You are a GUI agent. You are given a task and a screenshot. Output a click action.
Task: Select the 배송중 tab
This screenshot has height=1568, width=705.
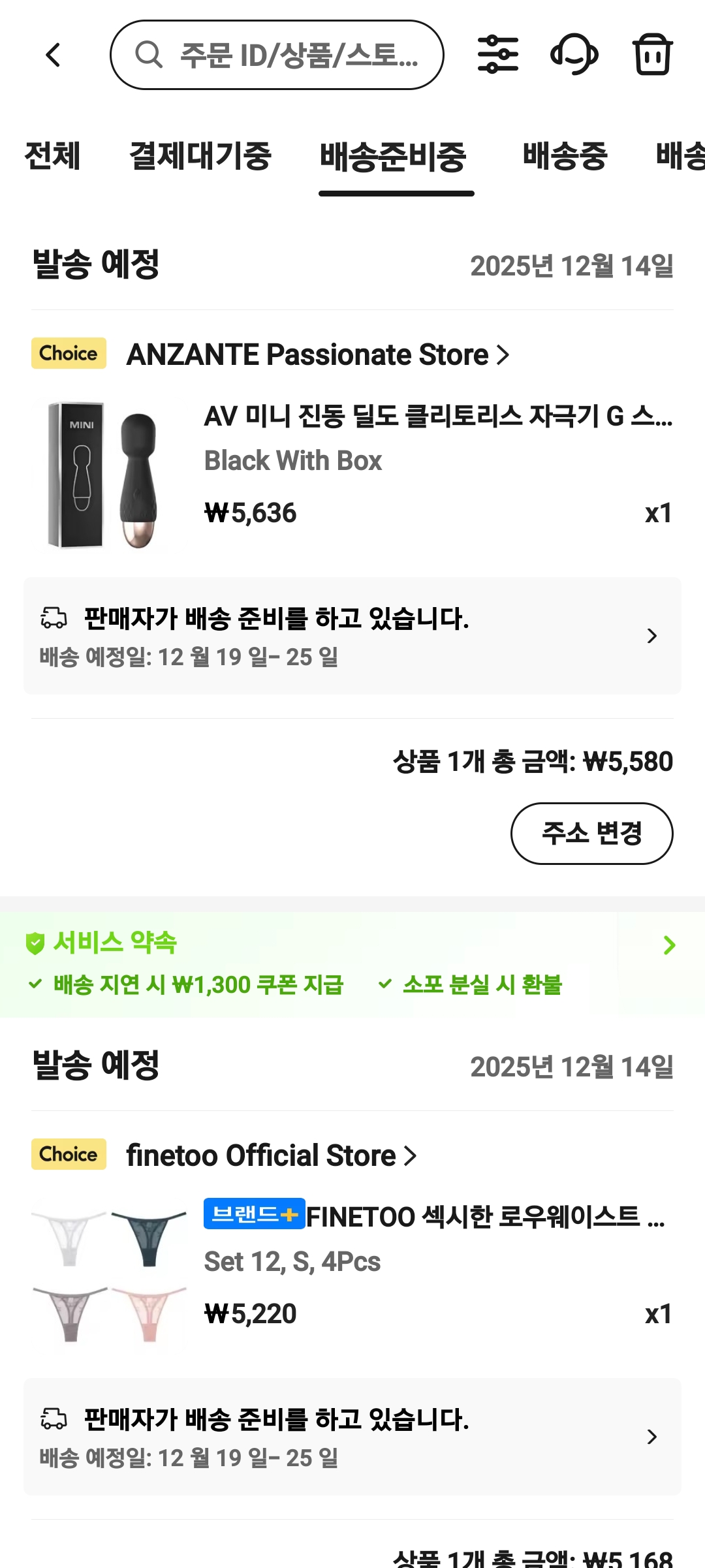click(x=565, y=157)
